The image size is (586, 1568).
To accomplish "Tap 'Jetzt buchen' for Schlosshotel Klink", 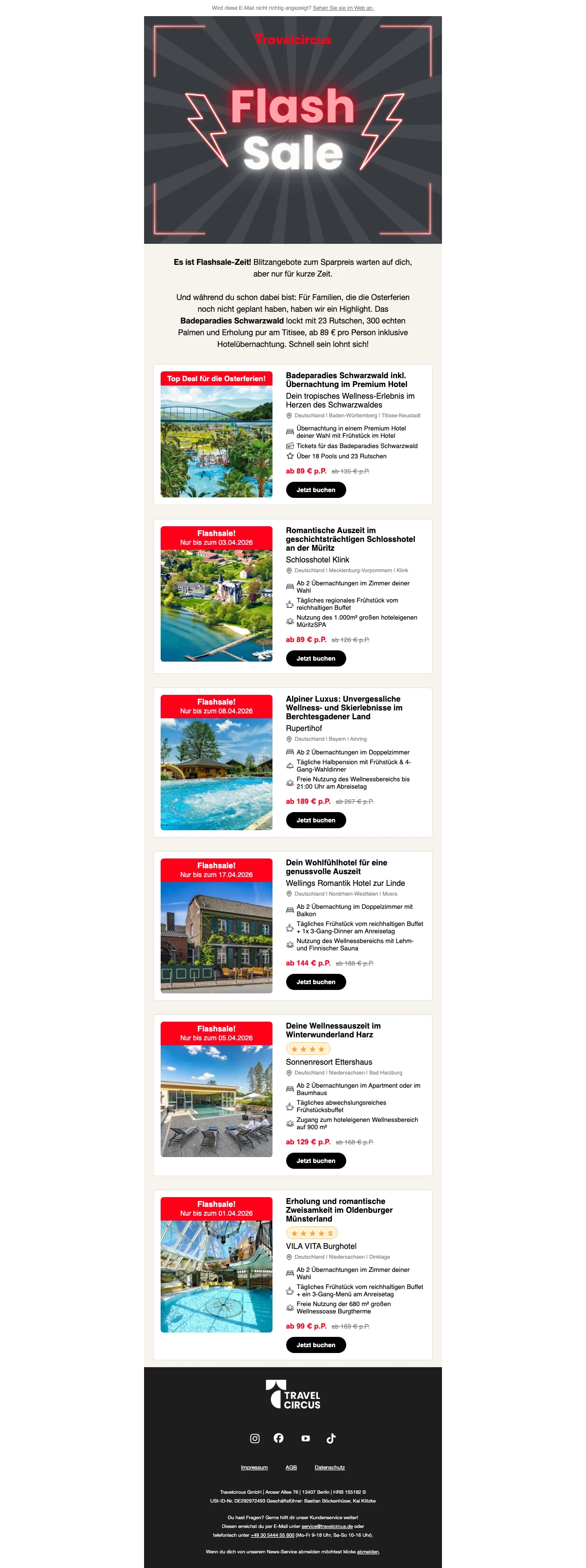I will 315,659.
